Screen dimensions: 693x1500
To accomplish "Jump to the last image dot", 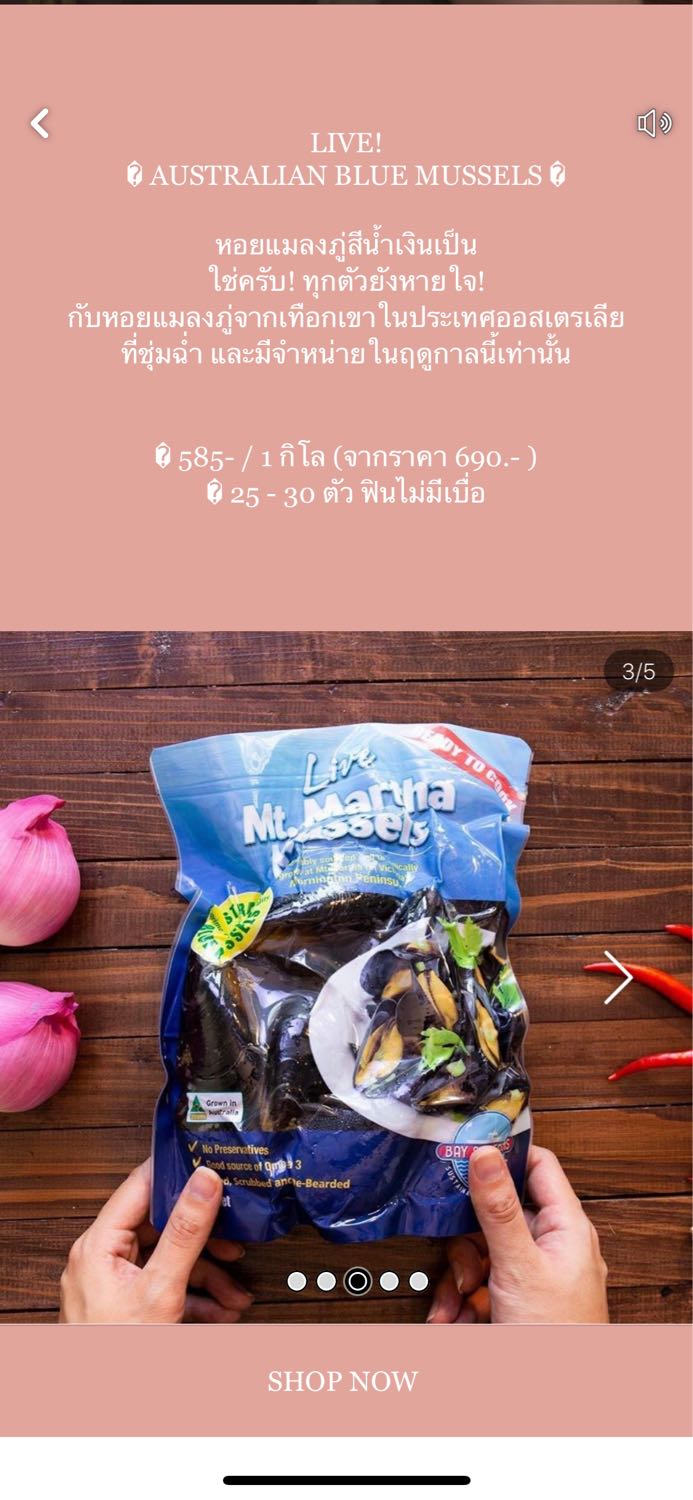I will tap(419, 1281).
